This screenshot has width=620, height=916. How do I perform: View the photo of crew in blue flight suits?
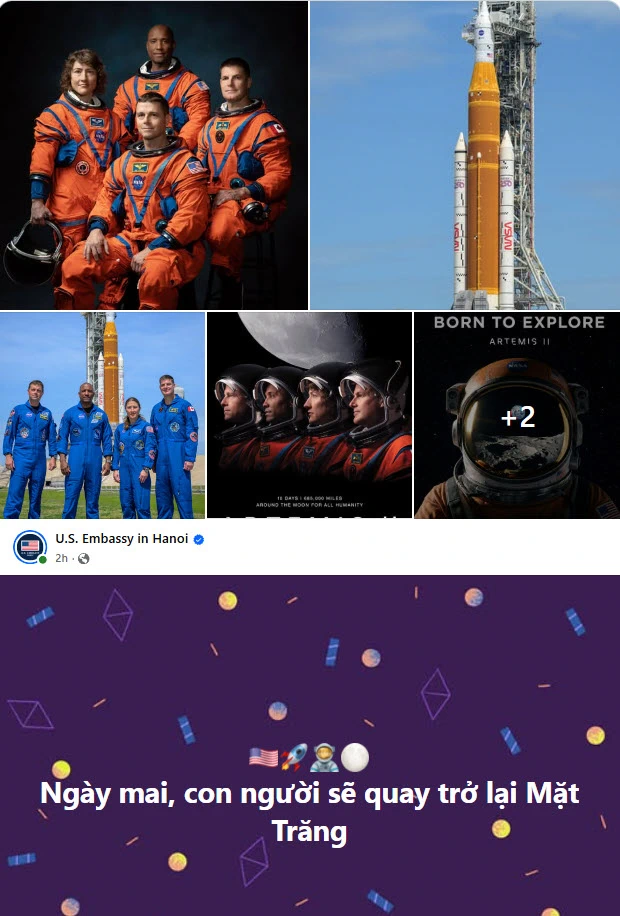point(102,415)
